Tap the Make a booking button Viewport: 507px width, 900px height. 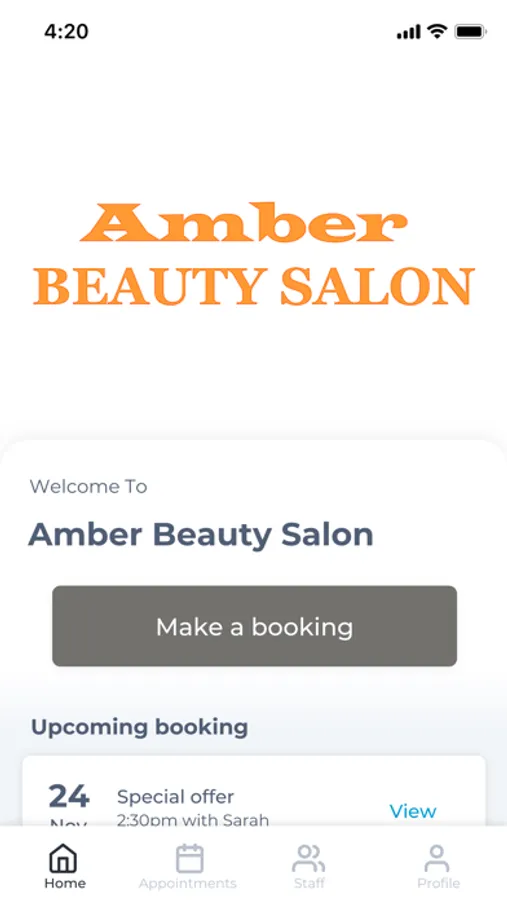pyautogui.click(x=254, y=626)
